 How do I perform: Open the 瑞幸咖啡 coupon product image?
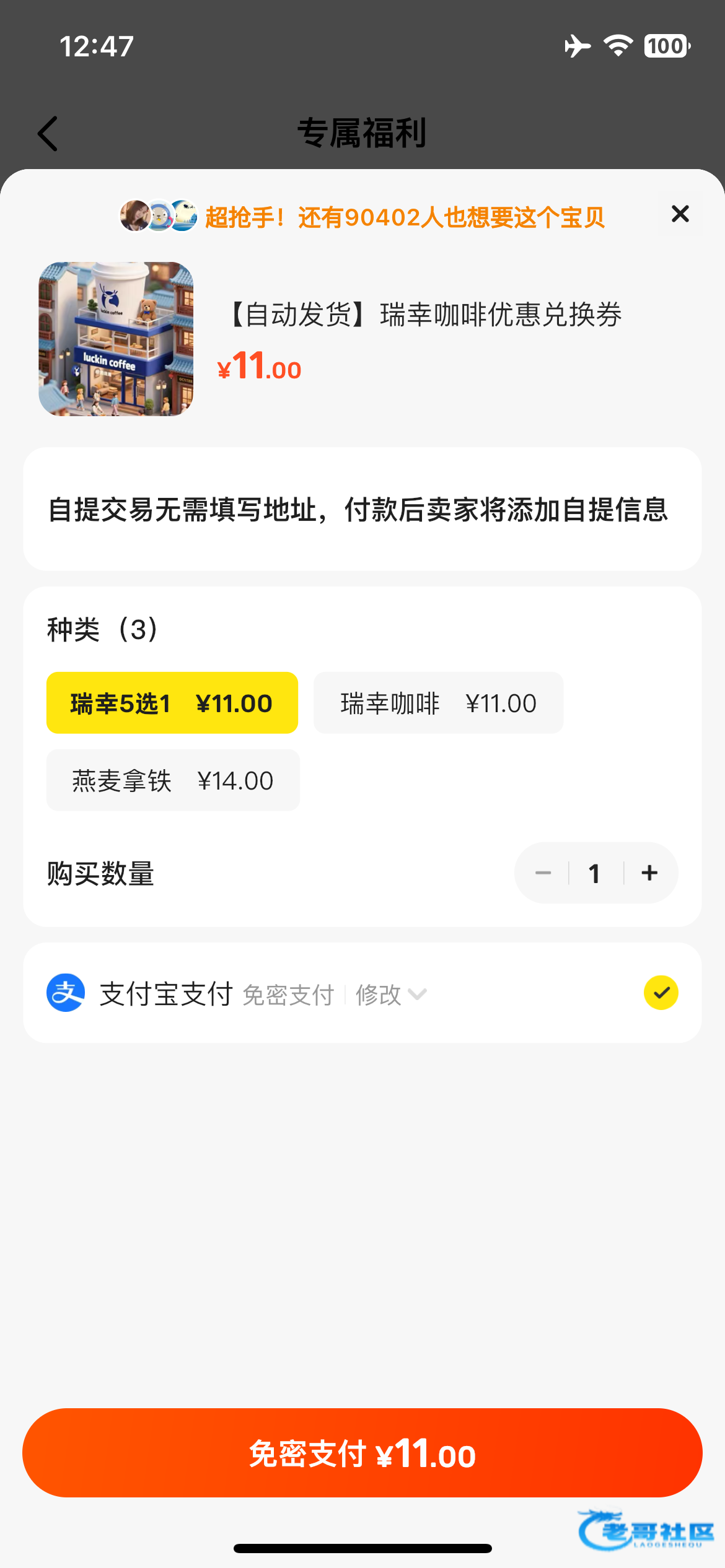(x=116, y=339)
